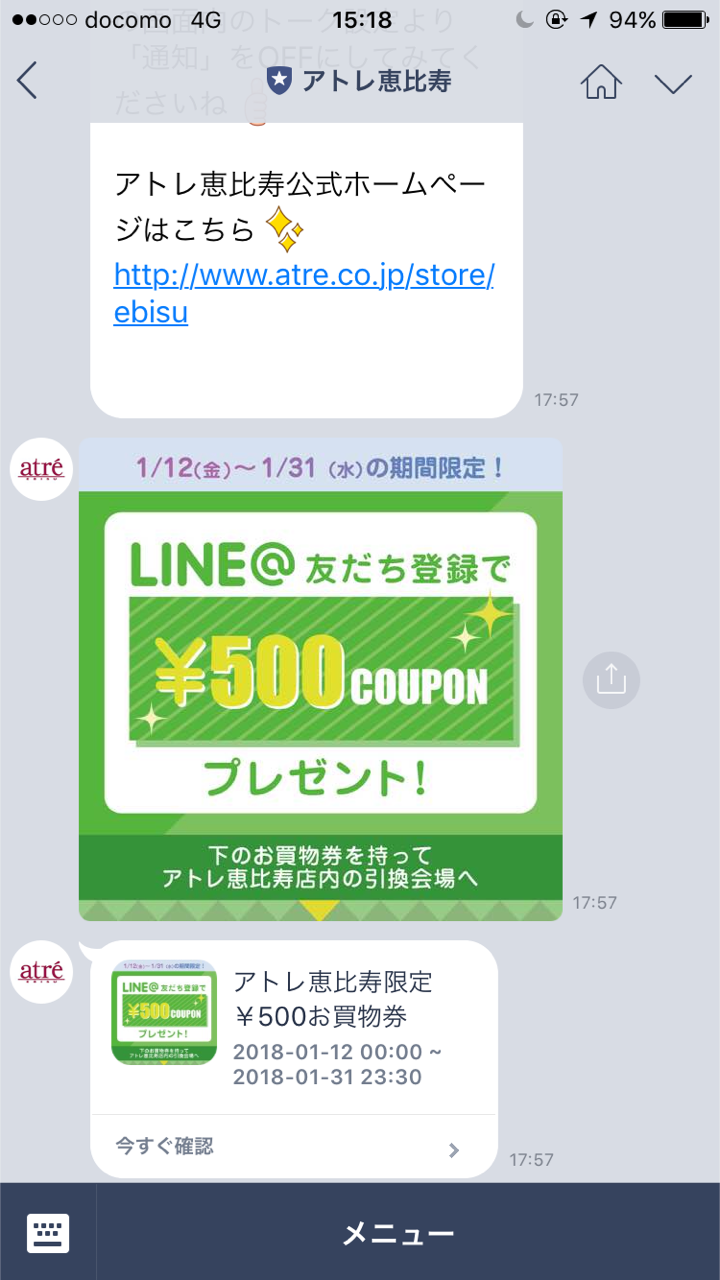The image size is (720, 1280).
Task: View the ¥500 COUPON banner image
Action: [x=320, y=680]
